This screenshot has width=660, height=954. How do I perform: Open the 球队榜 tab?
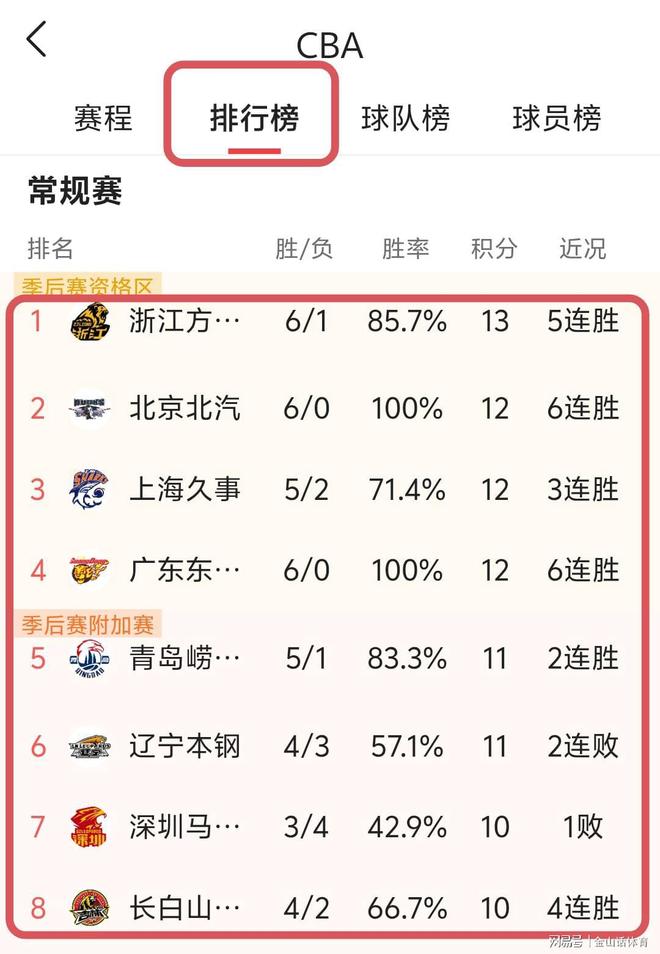pos(405,118)
